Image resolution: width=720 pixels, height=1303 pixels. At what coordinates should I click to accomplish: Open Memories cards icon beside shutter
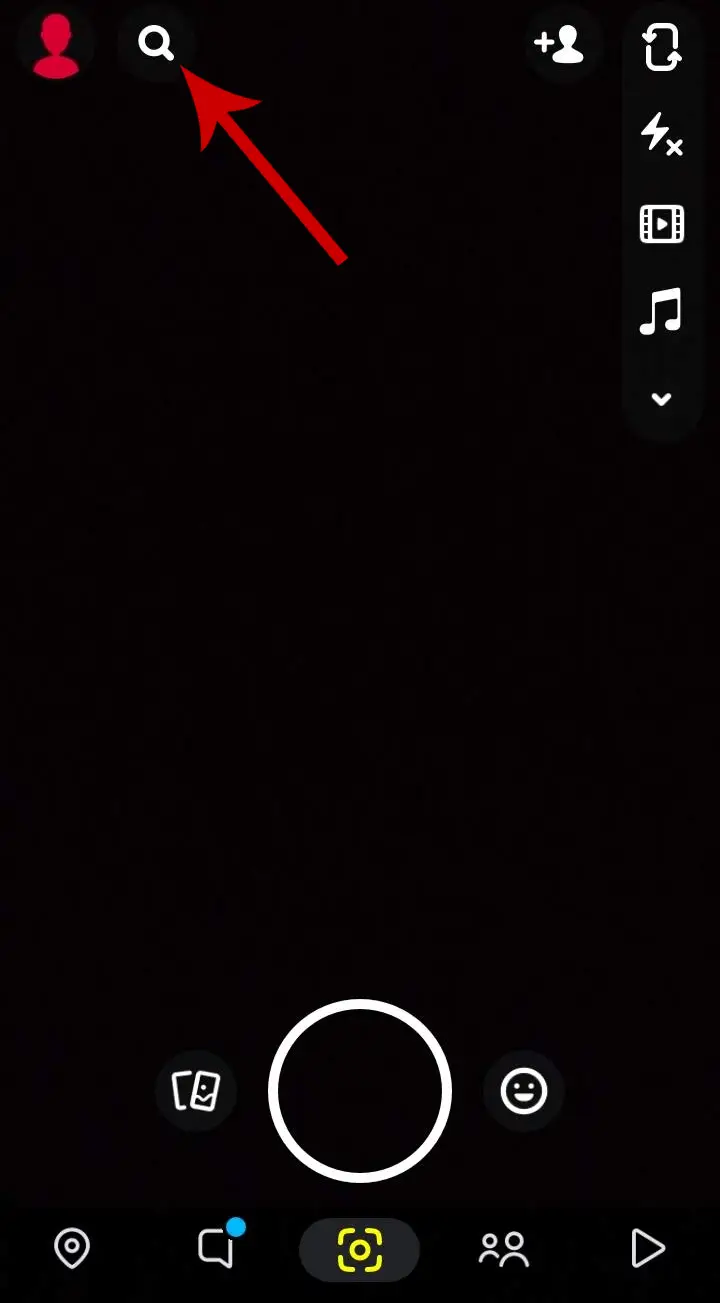(196, 1090)
